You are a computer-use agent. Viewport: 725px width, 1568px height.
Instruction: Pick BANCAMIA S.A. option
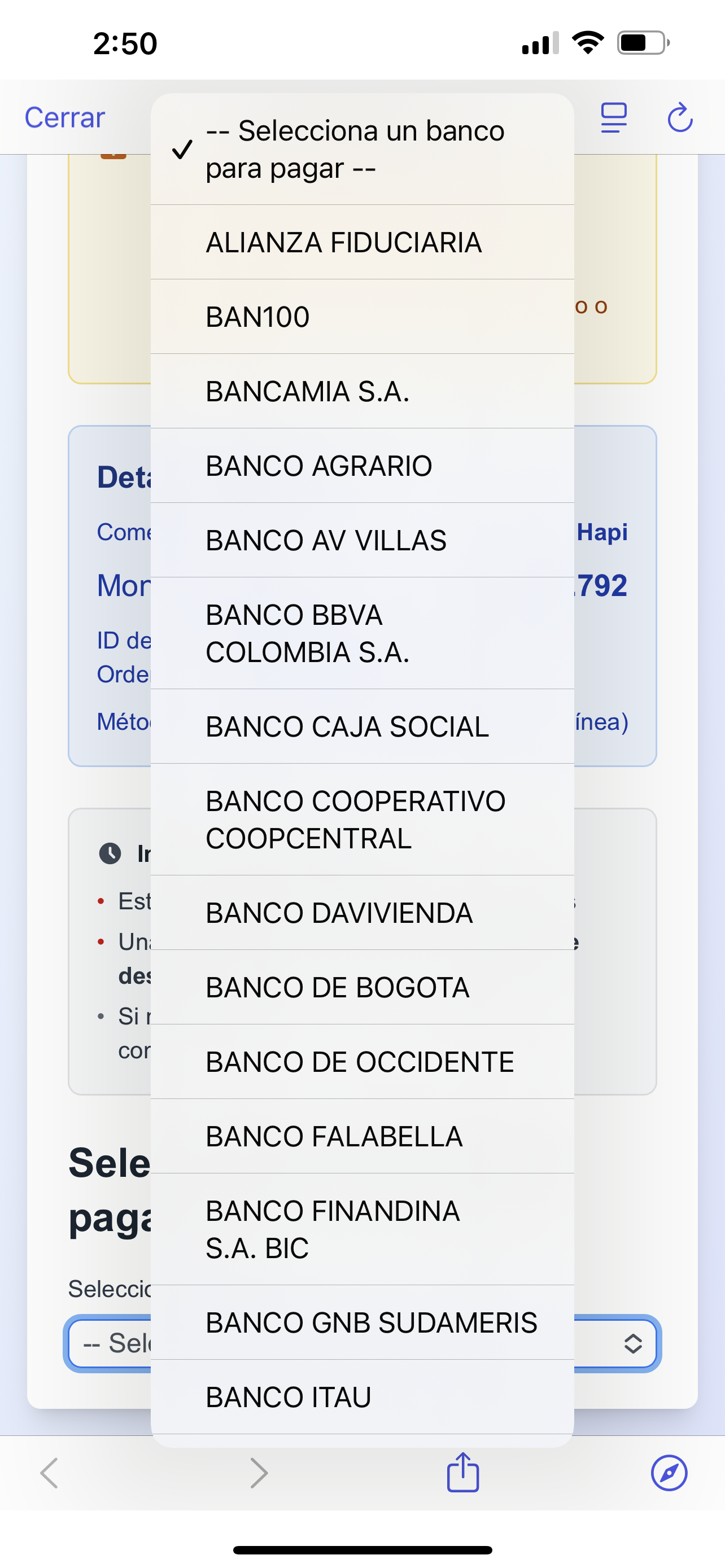pyautogui.click(x=362, y=391)
